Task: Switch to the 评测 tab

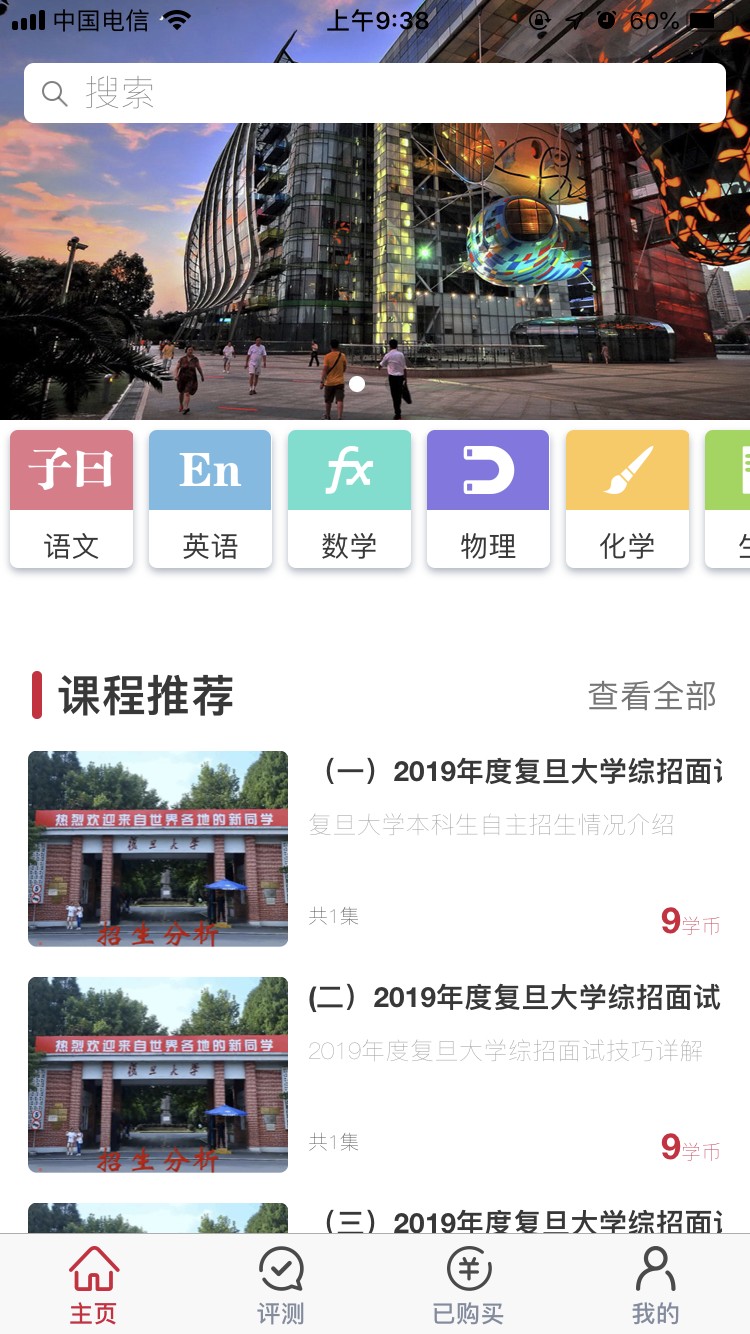Action: [280, 1283]
